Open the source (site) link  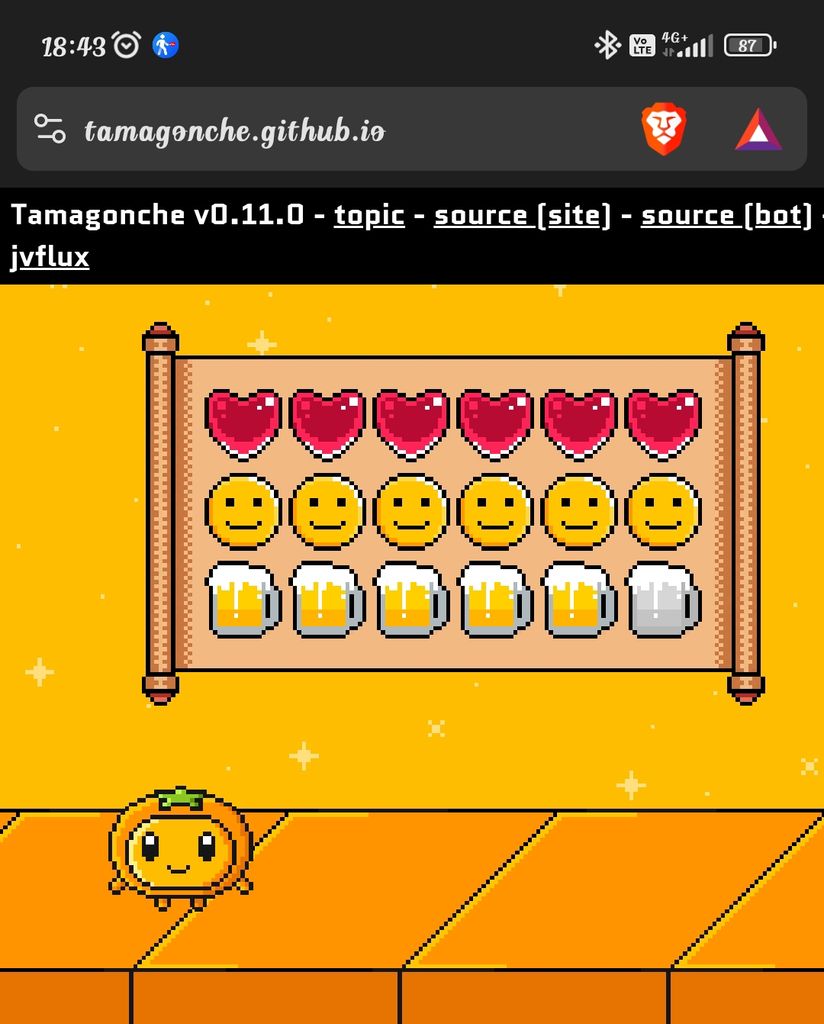click(522, 215)
